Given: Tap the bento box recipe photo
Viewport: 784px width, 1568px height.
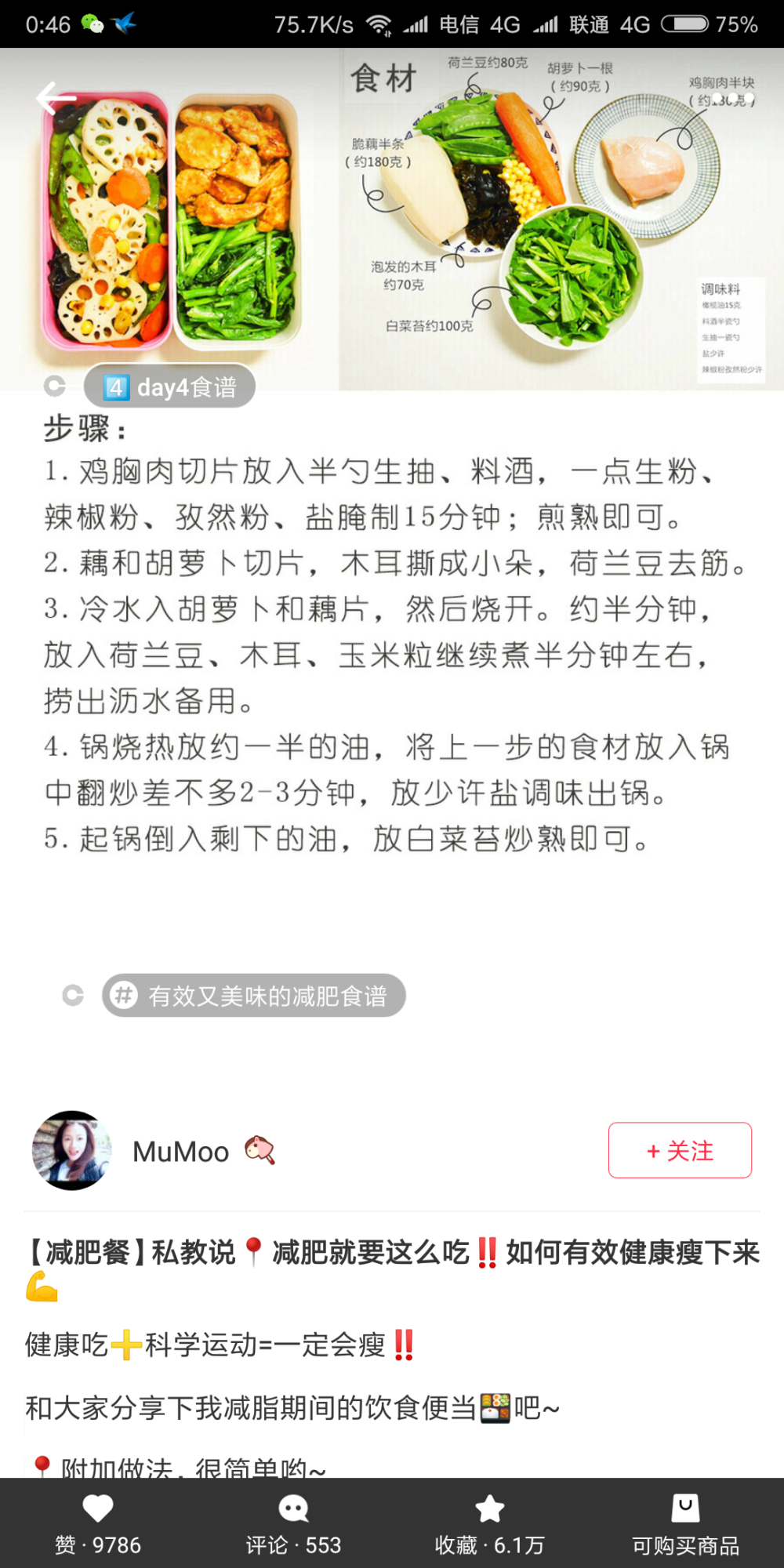Looking at the screenshot, I should pos(172,220).
